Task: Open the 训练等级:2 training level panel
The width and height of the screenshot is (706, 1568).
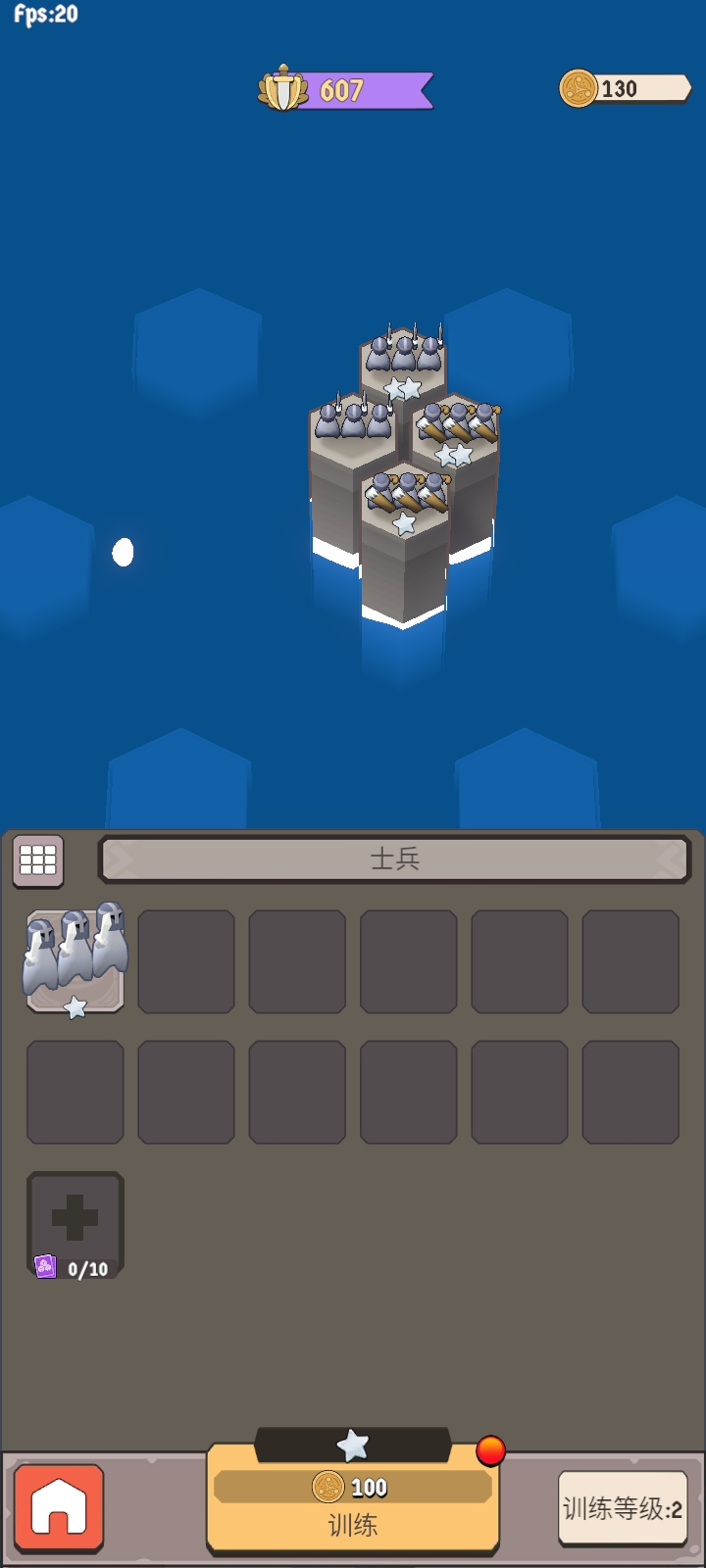Action: click(x=622, y=1505)
